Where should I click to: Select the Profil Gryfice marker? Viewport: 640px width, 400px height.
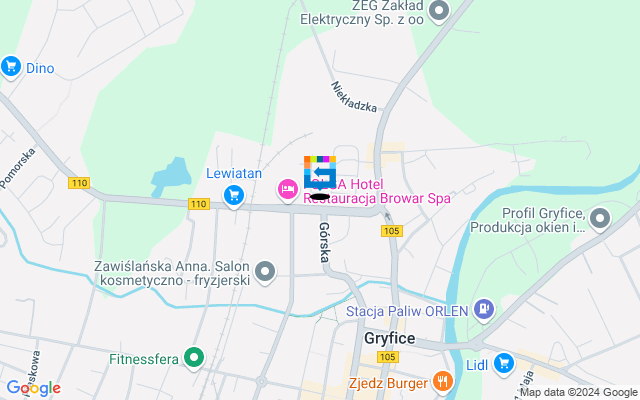pos(600,217)
